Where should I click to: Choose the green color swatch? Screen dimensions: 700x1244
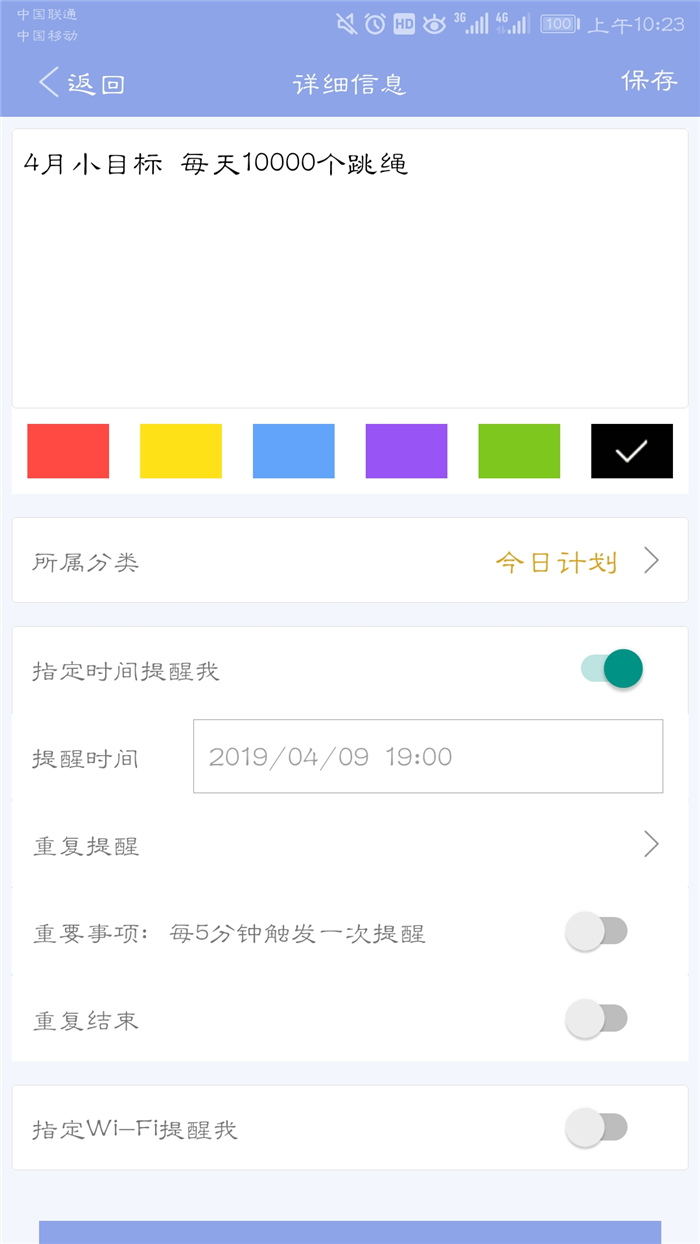[519, 451]
